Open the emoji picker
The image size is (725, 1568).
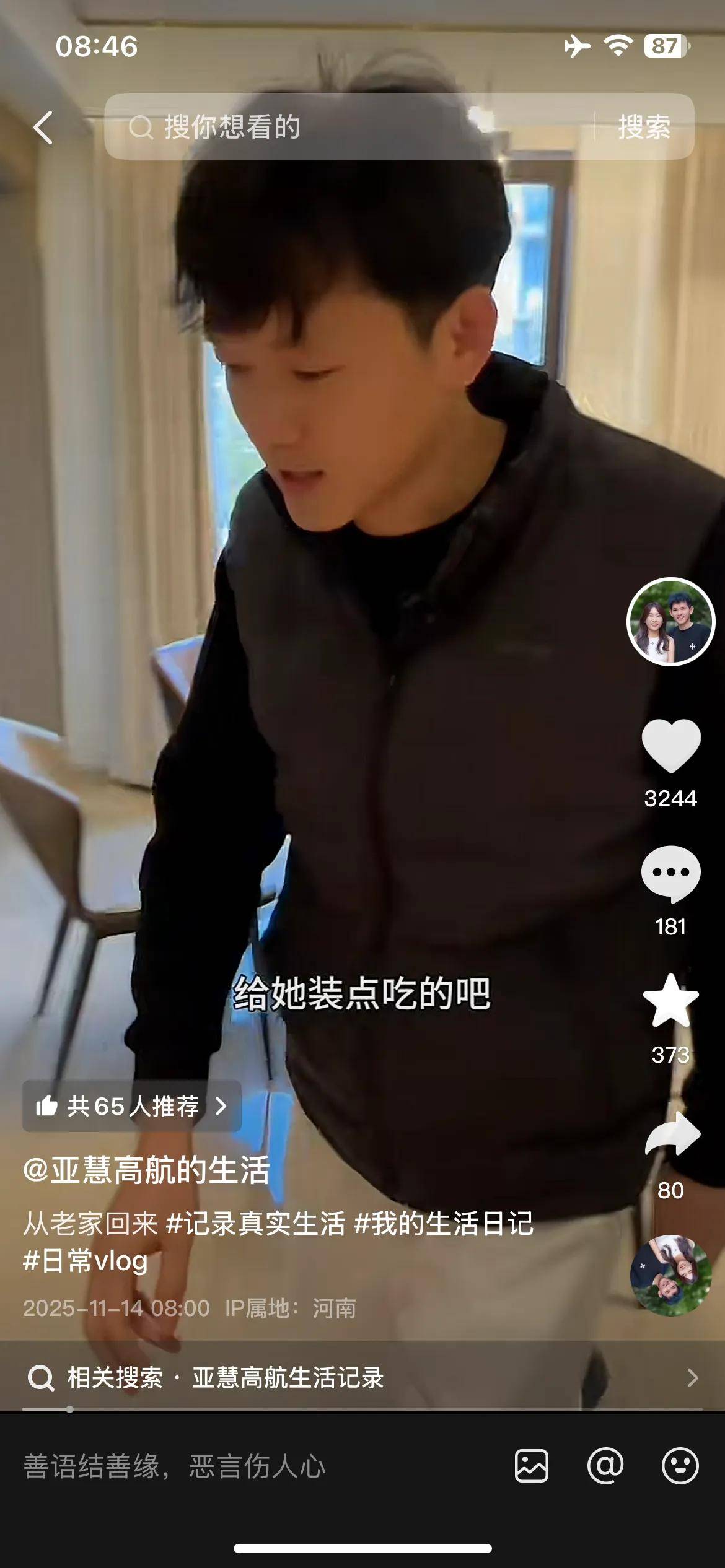[680, 1466]
